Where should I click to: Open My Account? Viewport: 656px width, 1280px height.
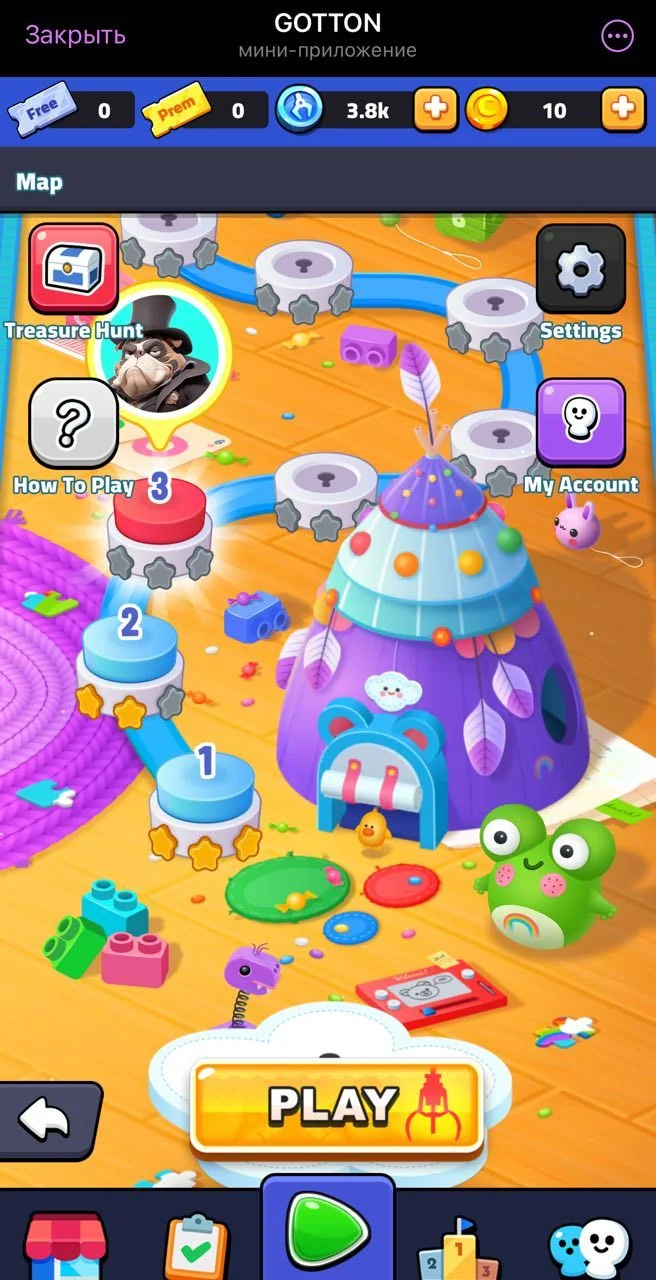(x=581, y=424)
